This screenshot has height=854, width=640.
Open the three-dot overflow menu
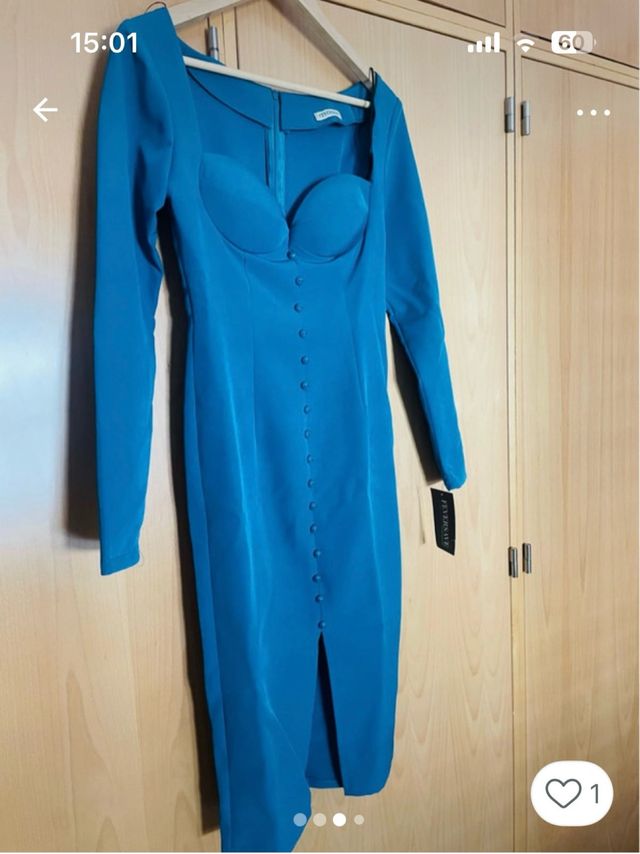click(593, 112)
